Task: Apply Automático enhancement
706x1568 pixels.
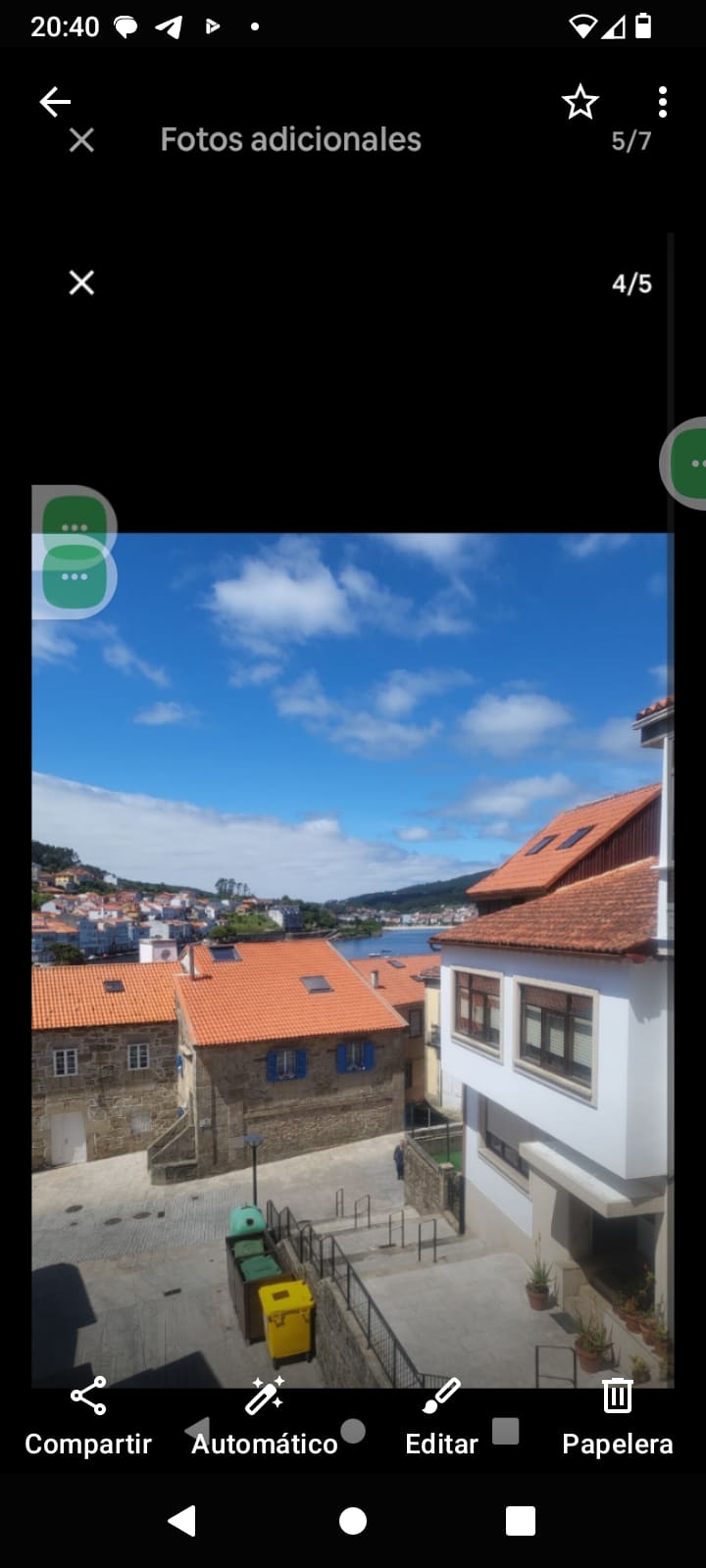Action: 265,1416
